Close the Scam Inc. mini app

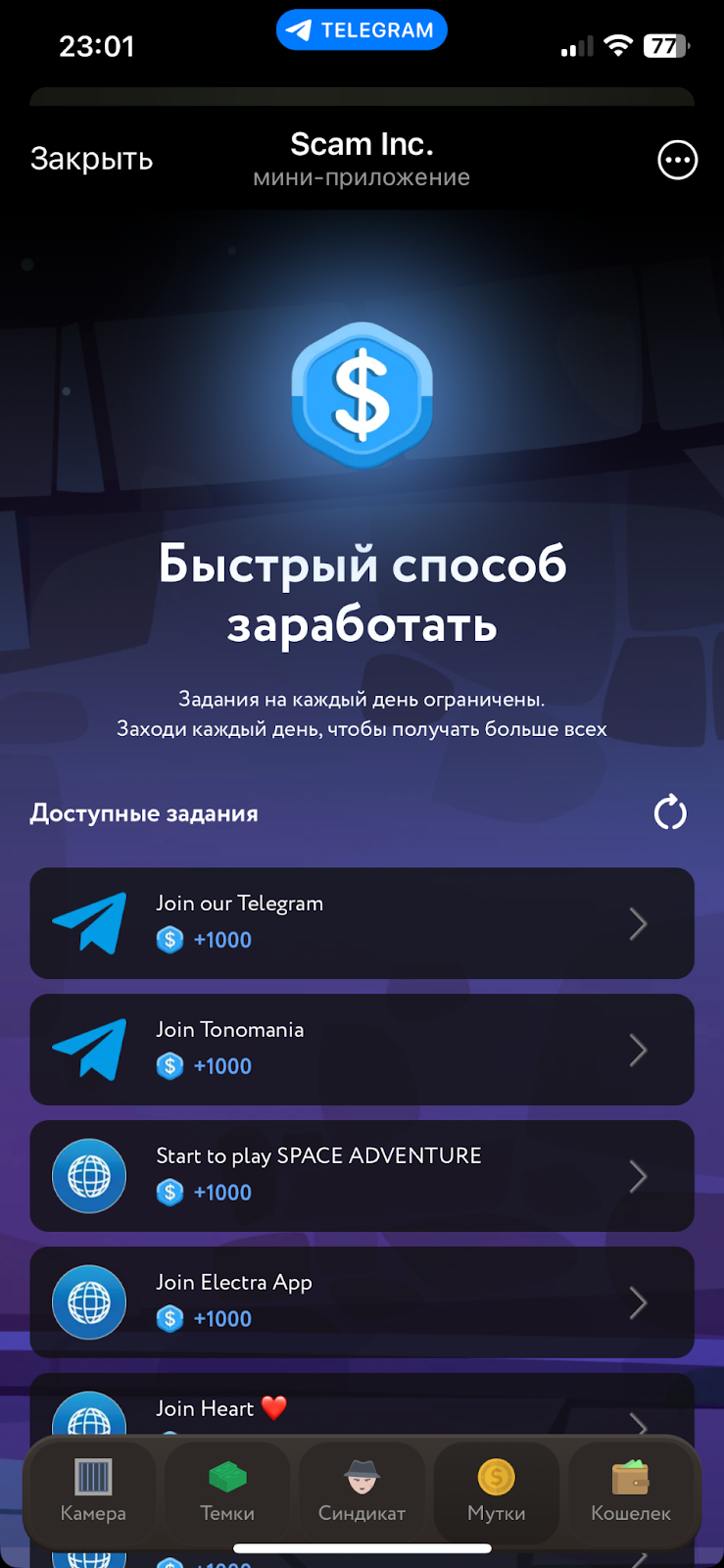click(x=91, y=159)
